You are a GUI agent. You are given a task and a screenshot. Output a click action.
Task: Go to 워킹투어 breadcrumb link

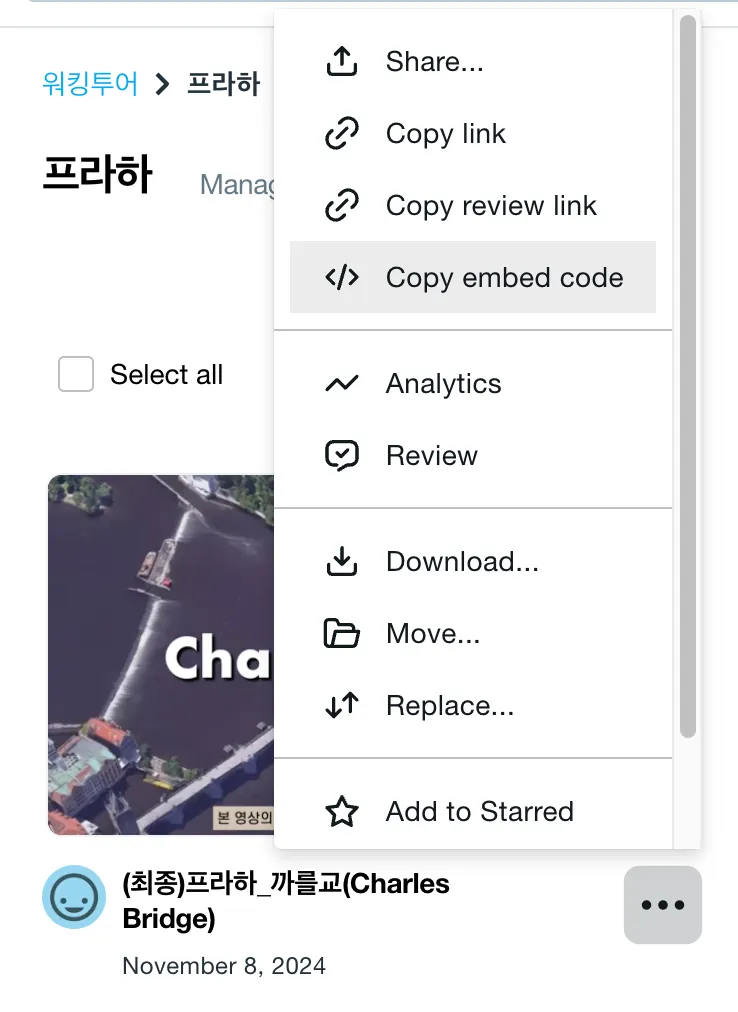coord(90,84)
